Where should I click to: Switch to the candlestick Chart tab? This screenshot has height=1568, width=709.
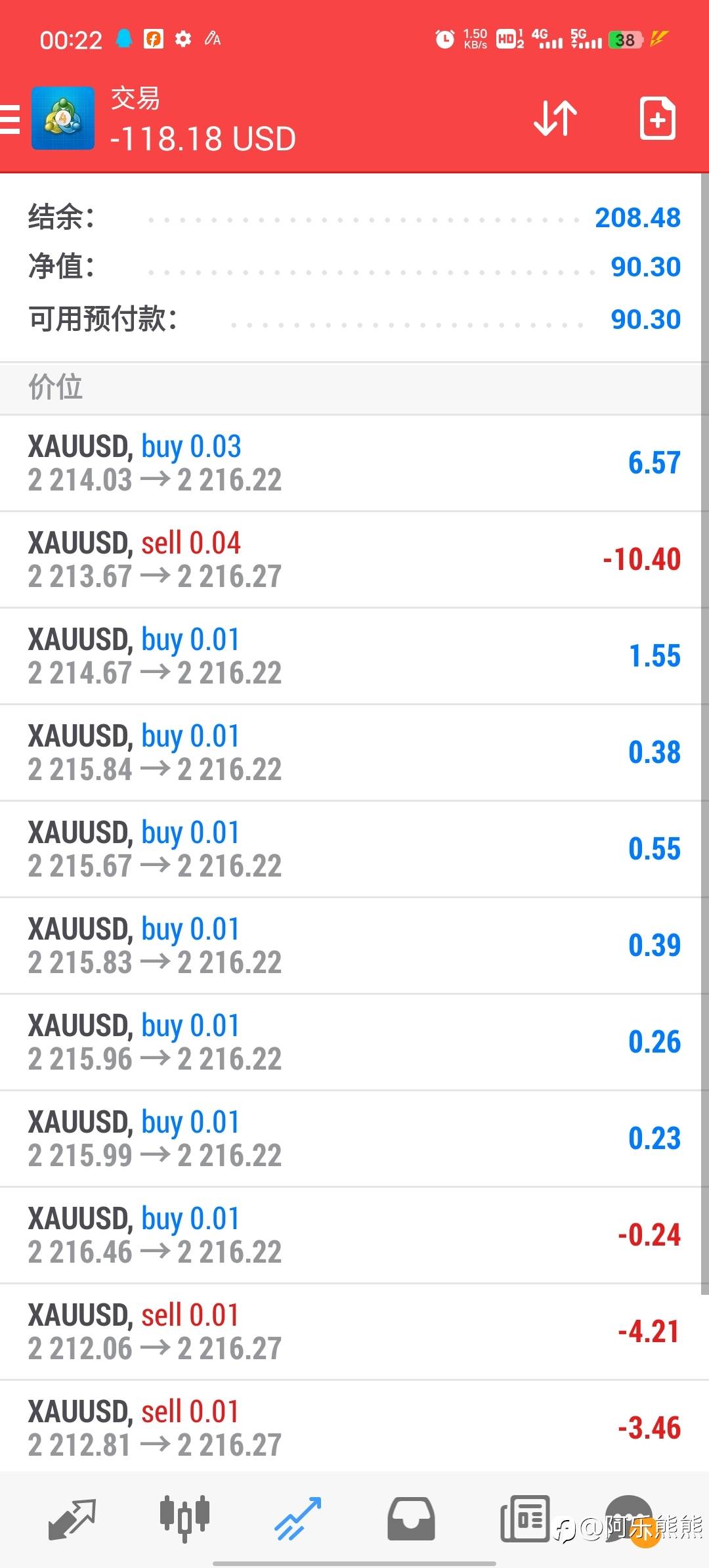184,1519
